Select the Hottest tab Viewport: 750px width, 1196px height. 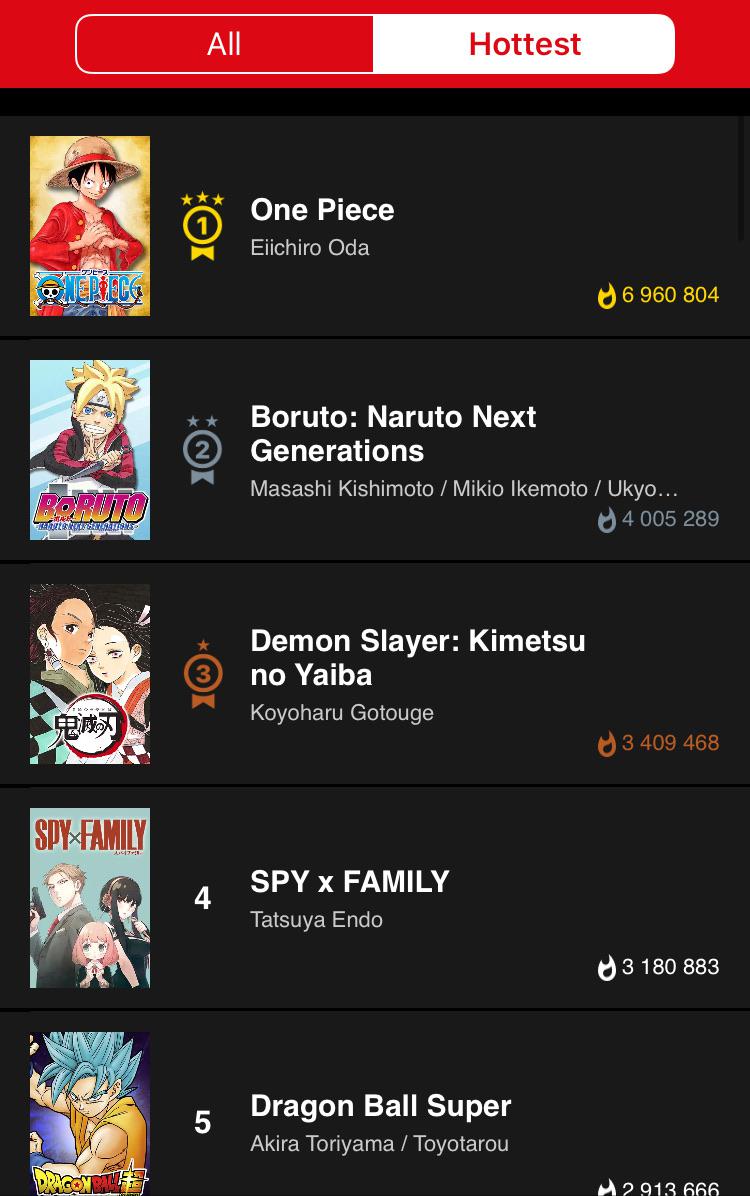524,44
